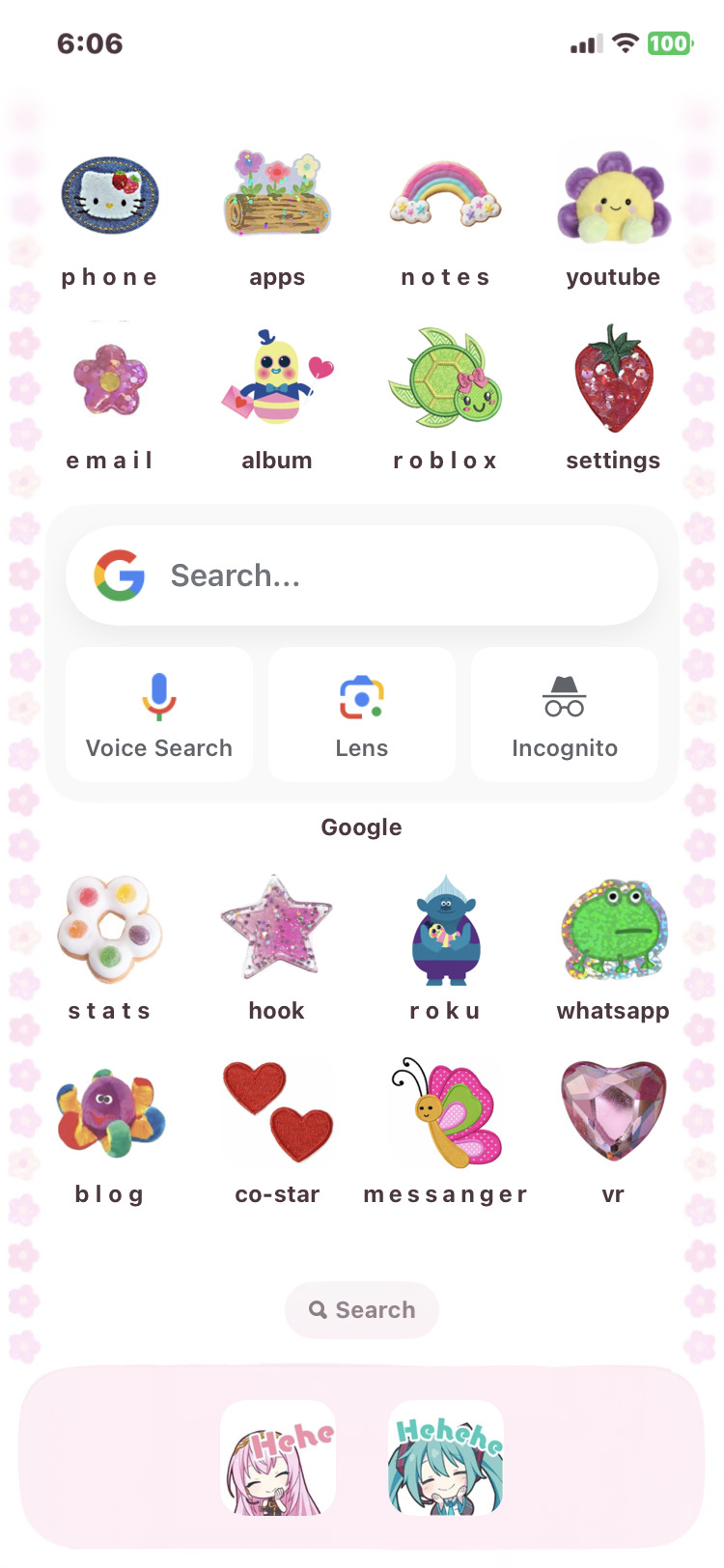Open settings with the strawberry icon
The width and height of the screenshot is (724, 1568).
tap(613, 380)
